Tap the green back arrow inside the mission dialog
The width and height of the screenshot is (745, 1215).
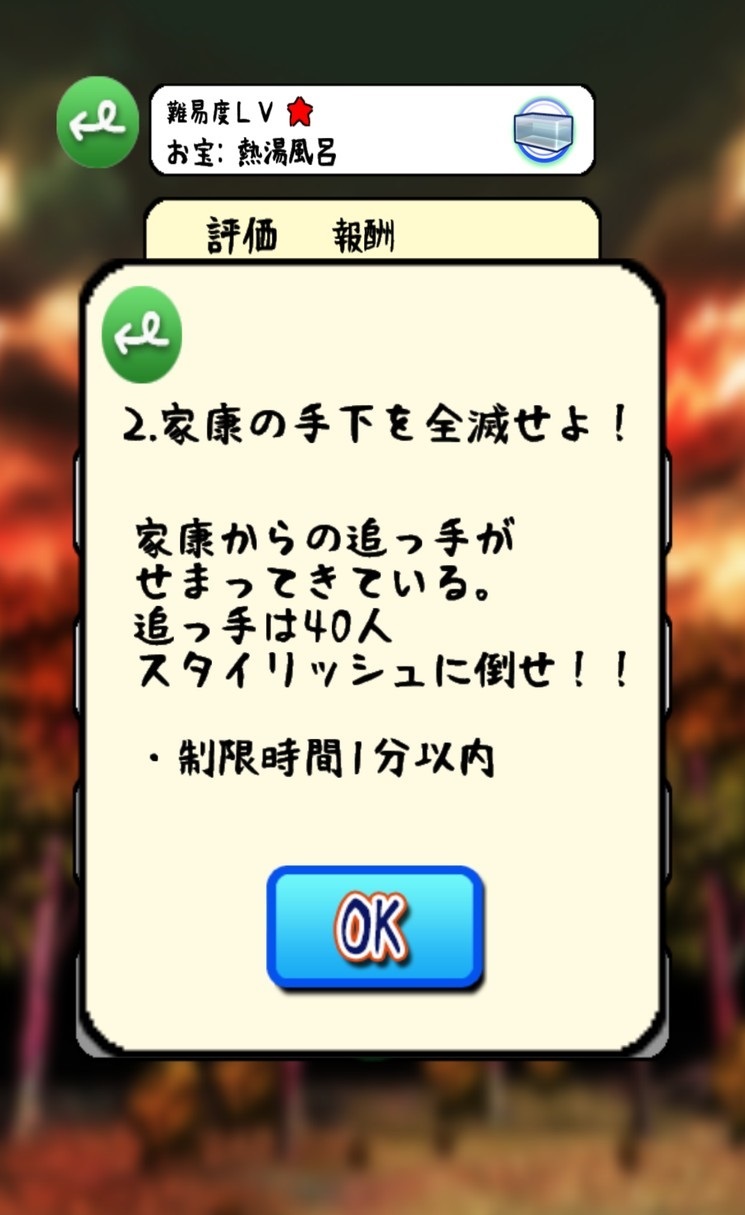[x=142, y=335]
